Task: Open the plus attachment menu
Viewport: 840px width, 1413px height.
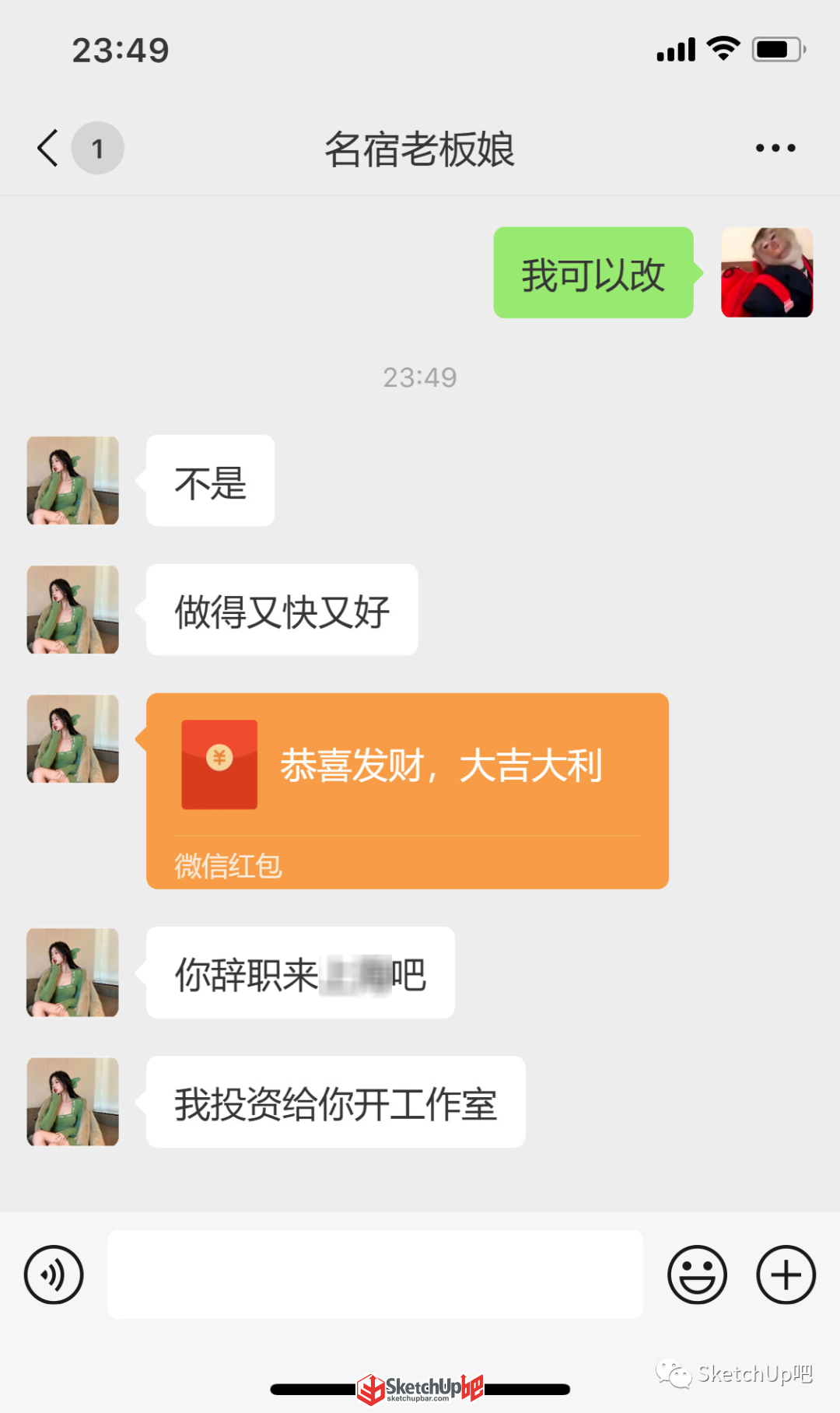Action: coord(786,1275)
